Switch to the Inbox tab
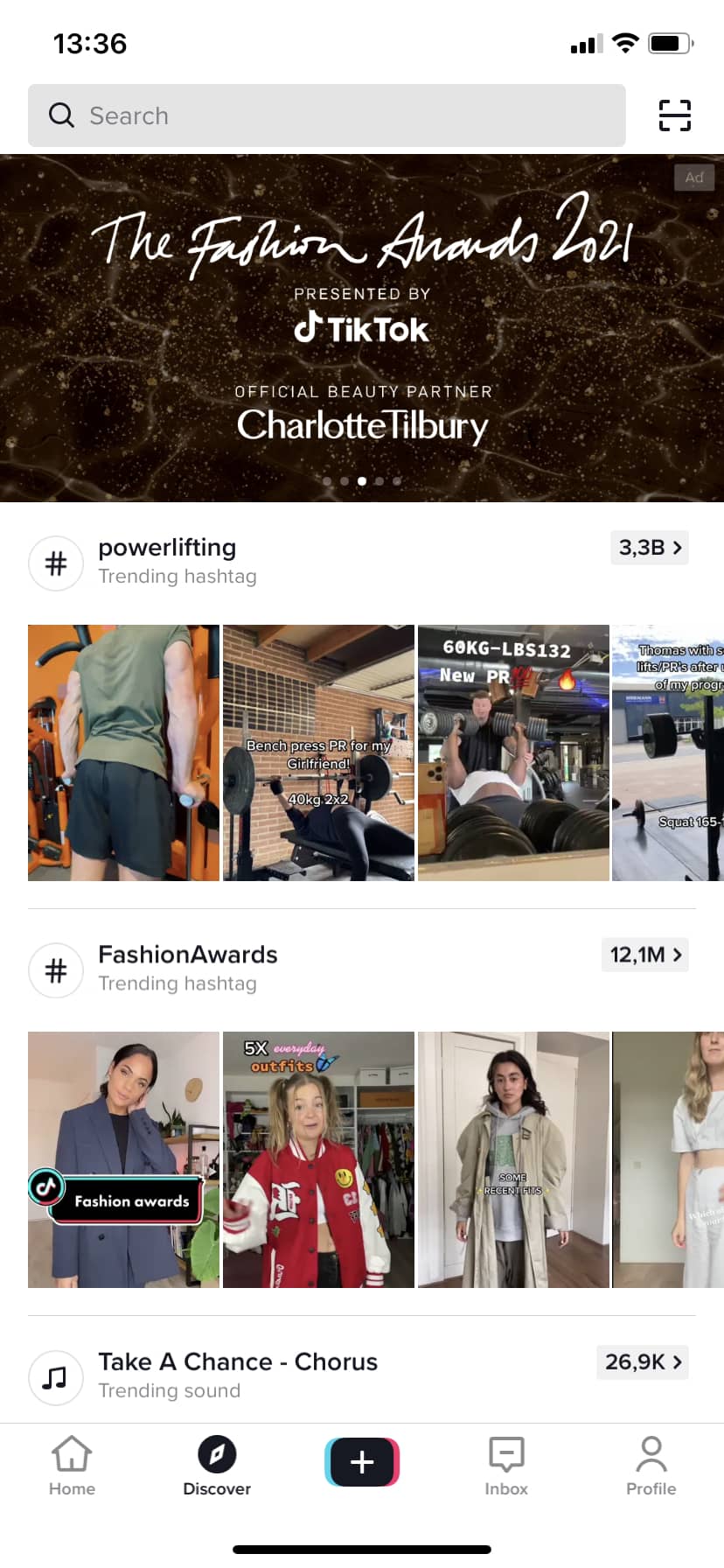Image resolution: width=724 pixels, height=1568 pixels. tap(506, 1466)
